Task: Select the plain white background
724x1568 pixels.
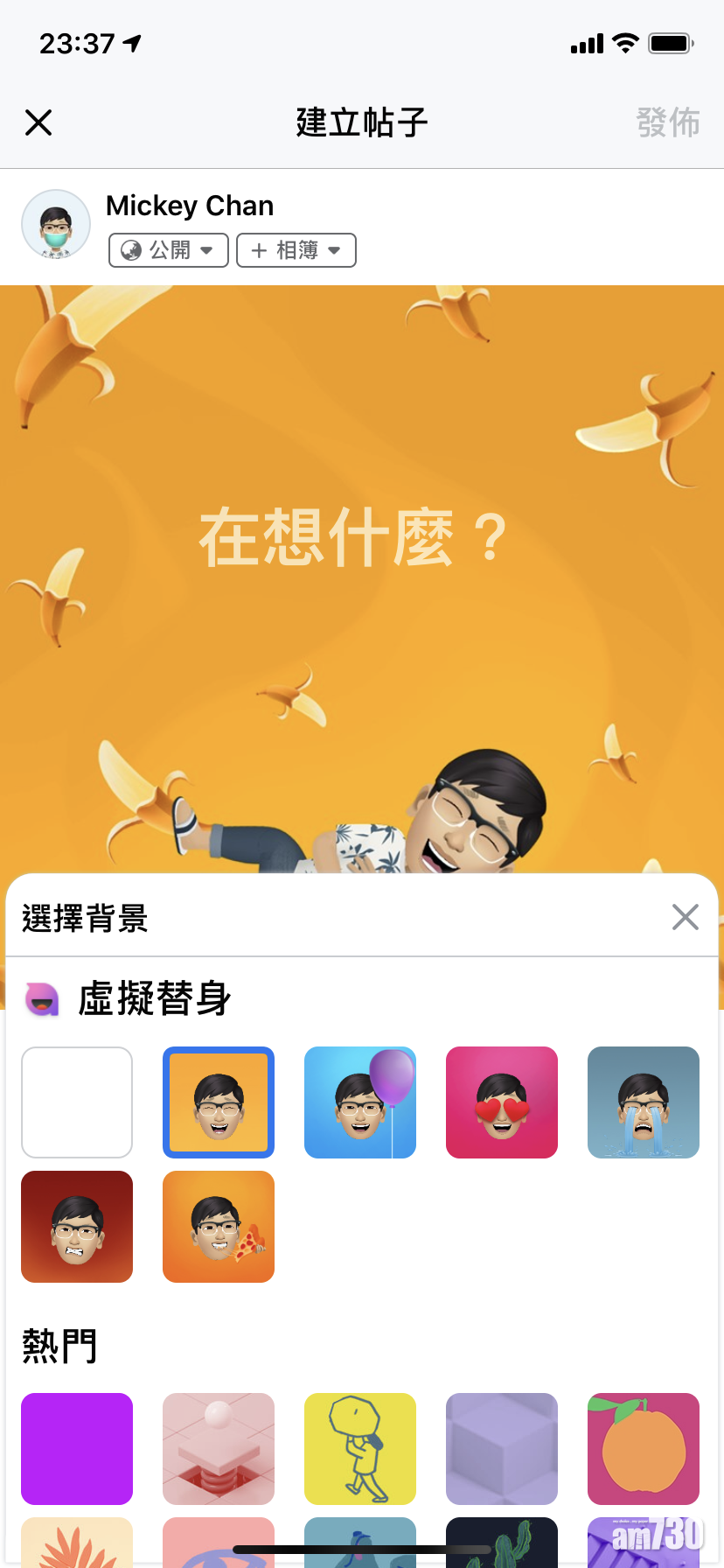Action: coord(77,1102)
